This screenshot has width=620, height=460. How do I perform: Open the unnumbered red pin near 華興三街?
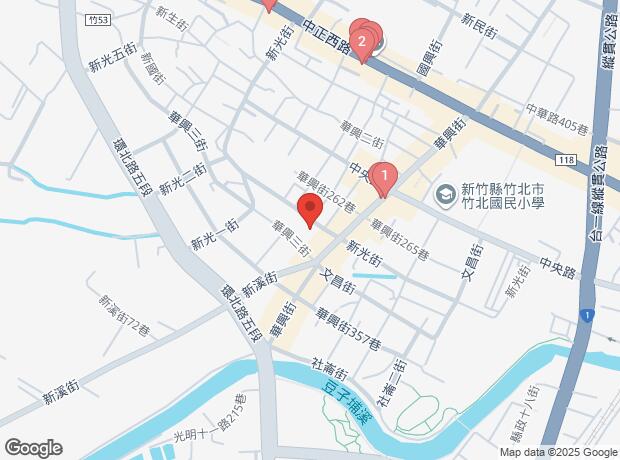pos(310,210)
